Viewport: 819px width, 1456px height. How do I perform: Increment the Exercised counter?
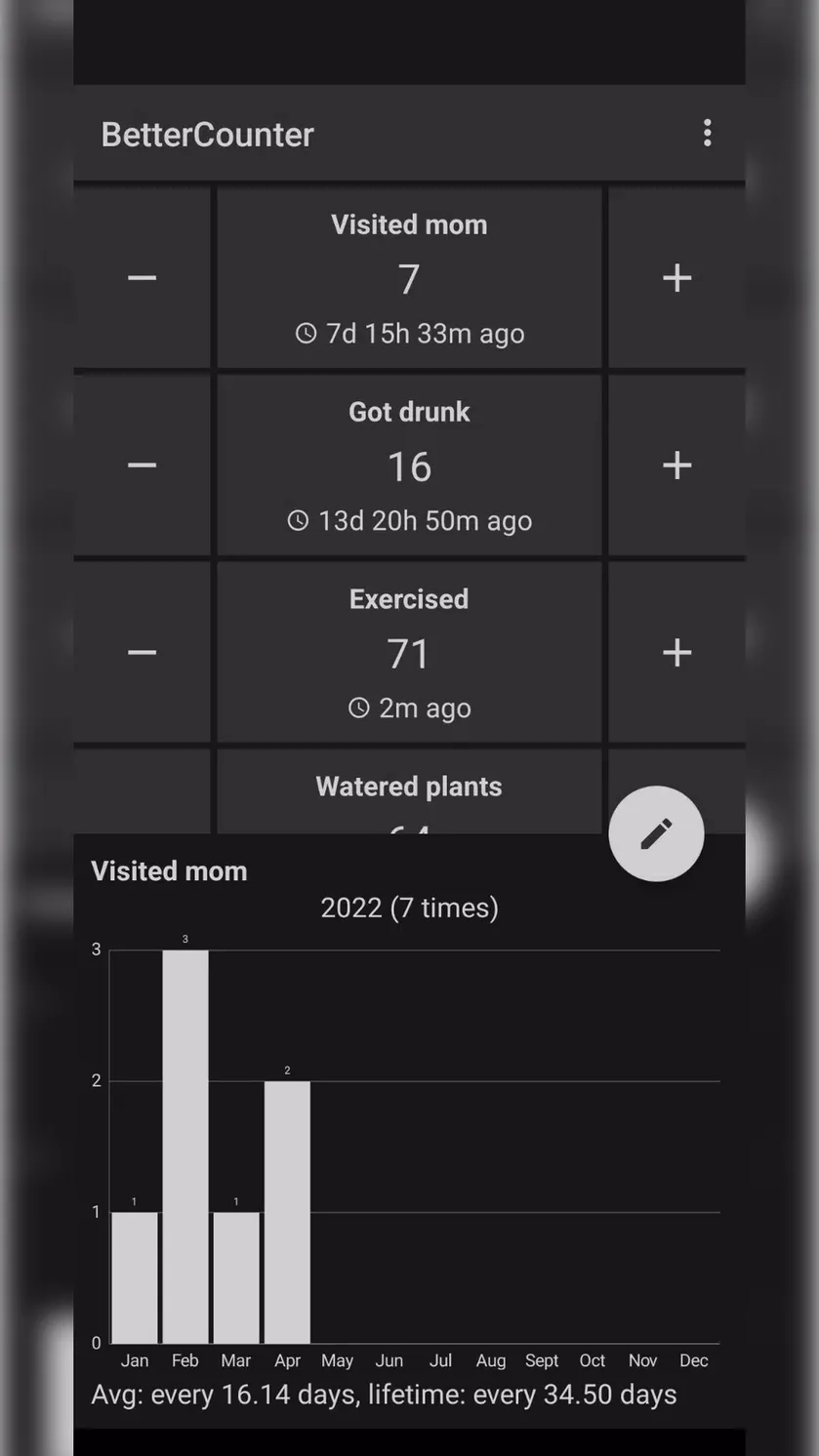[x=676, y=653]
